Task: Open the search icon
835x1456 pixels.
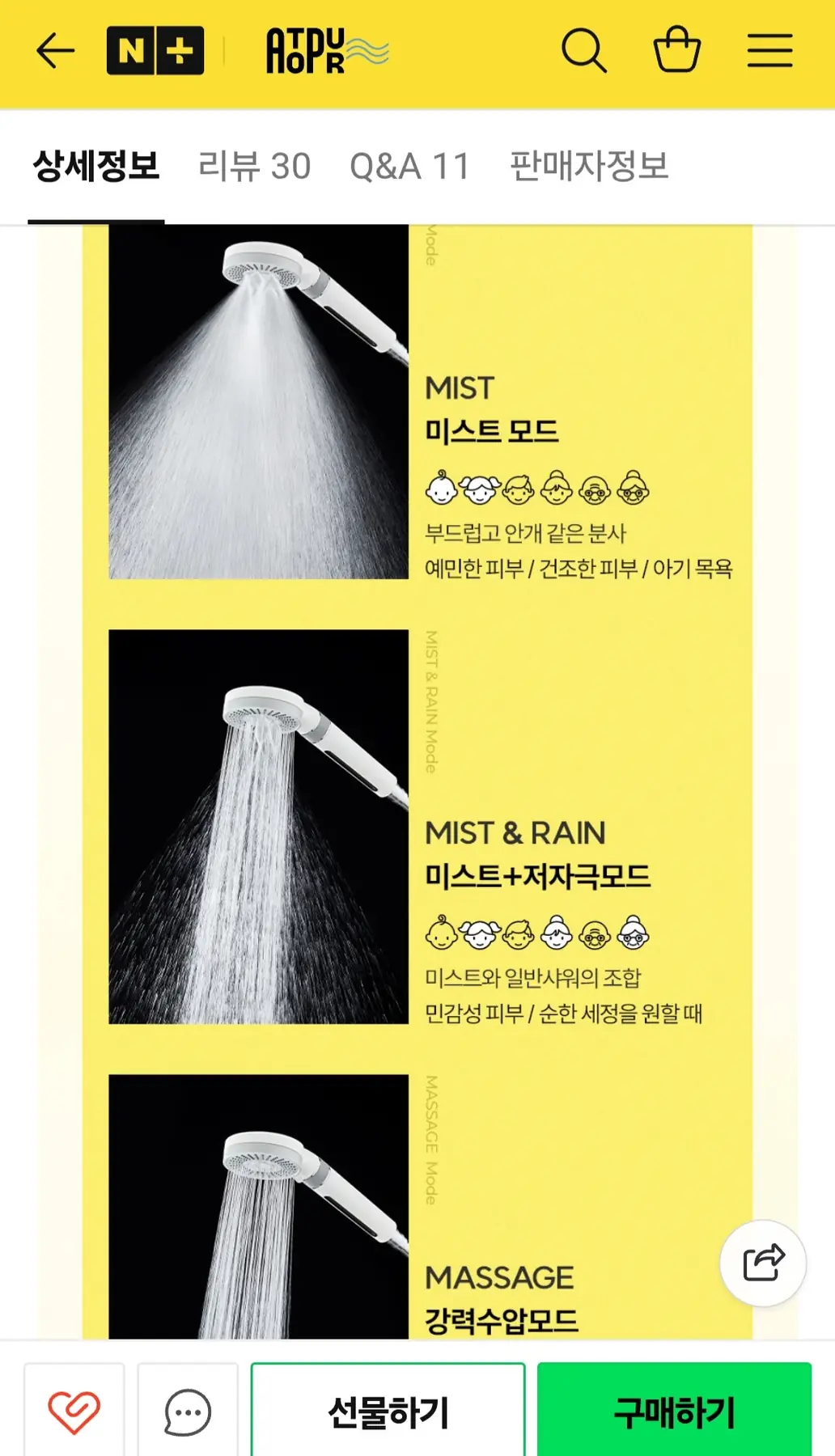Action: 583,51
